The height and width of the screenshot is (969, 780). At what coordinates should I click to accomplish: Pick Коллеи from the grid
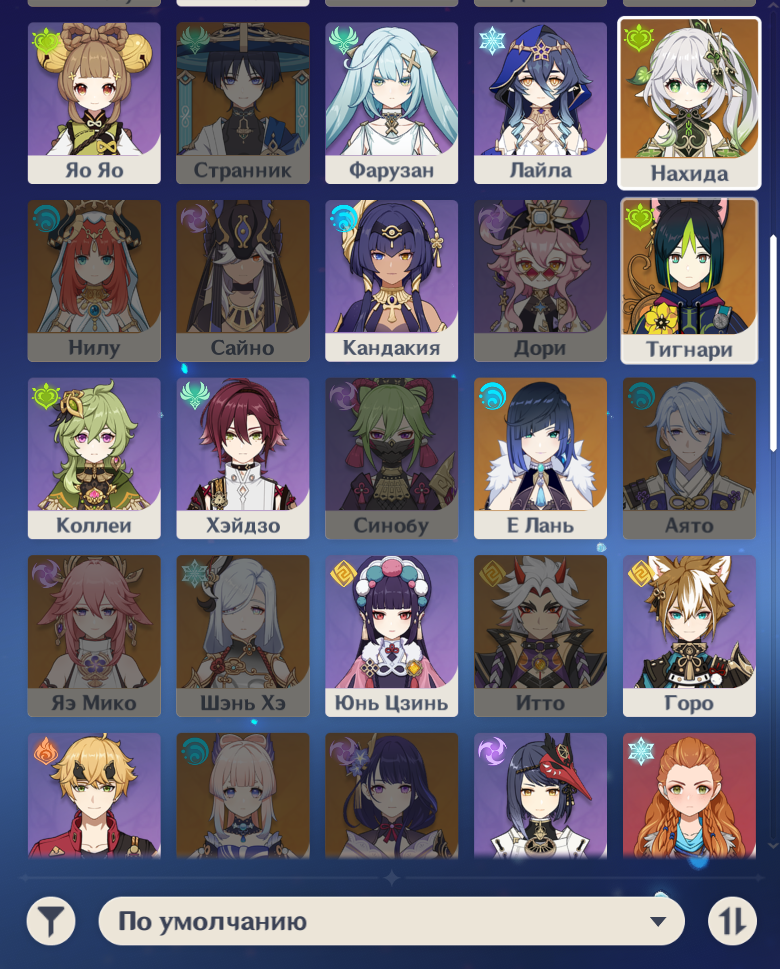click(94, 456)
